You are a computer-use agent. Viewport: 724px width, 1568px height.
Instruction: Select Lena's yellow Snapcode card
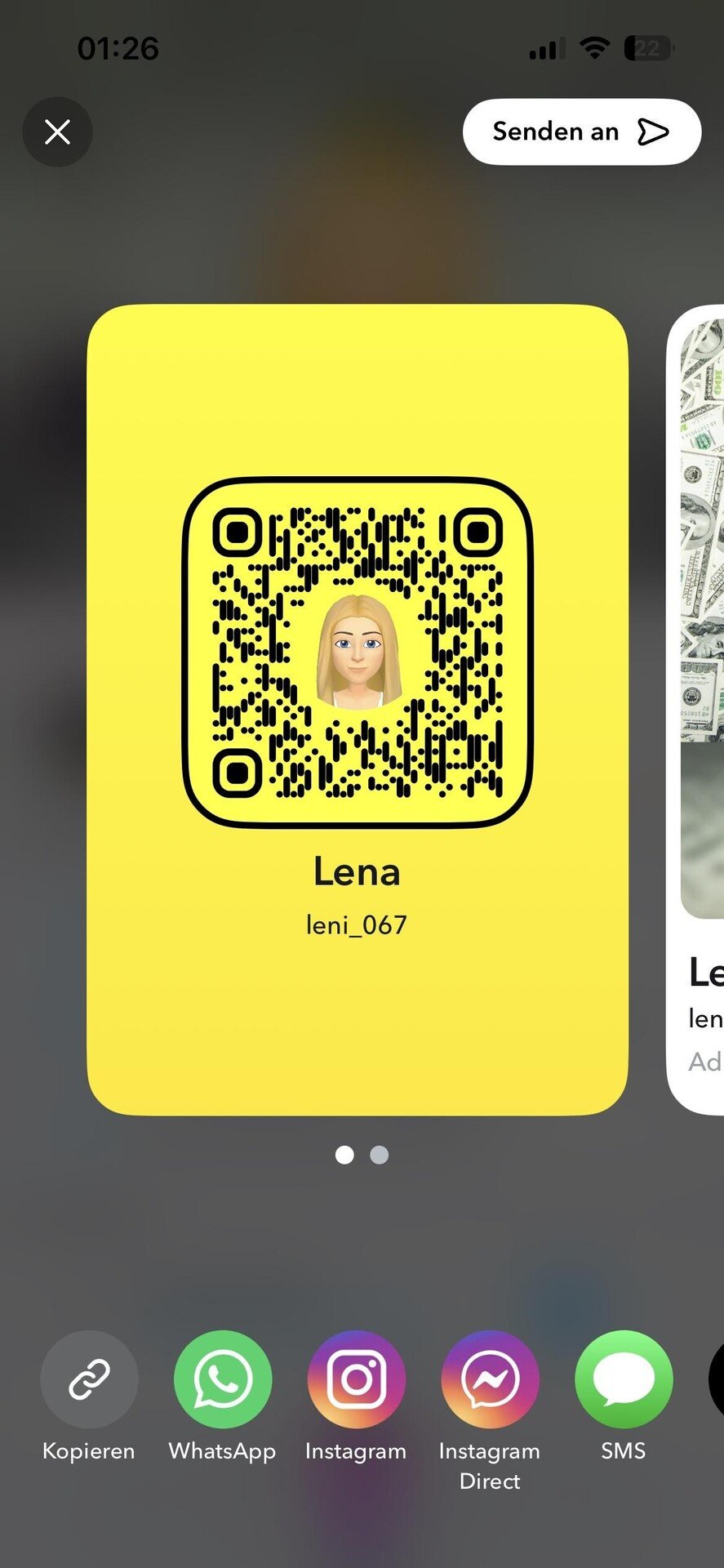(358, 709)
